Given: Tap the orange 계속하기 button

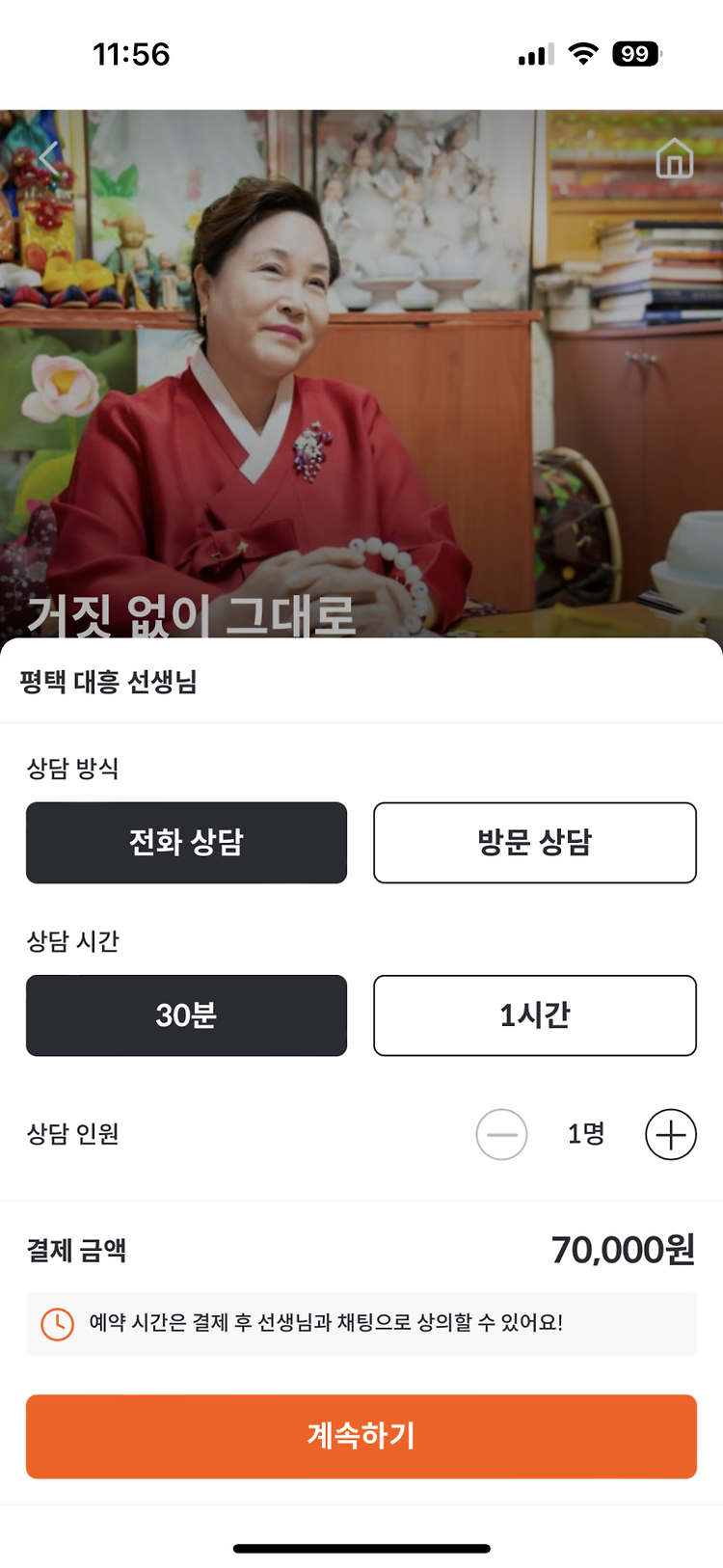Looking at the screenshot, I should (361, 1436).
